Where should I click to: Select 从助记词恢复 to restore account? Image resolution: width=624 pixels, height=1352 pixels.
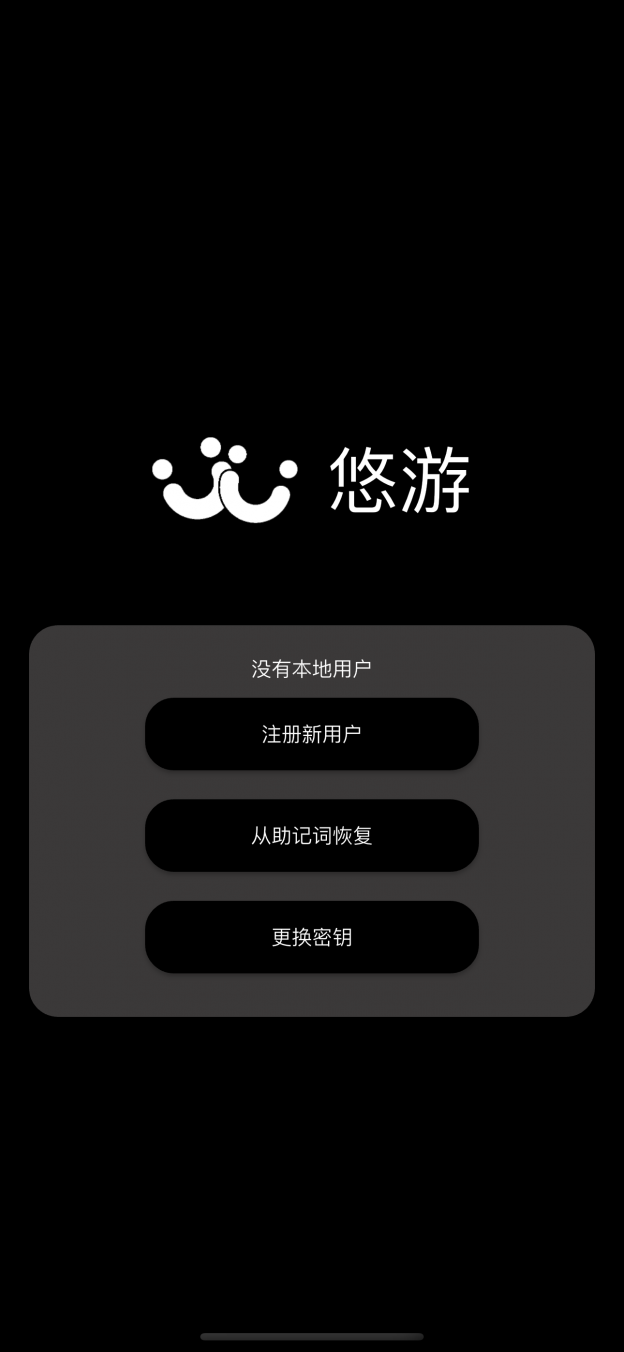click(312, 835)
